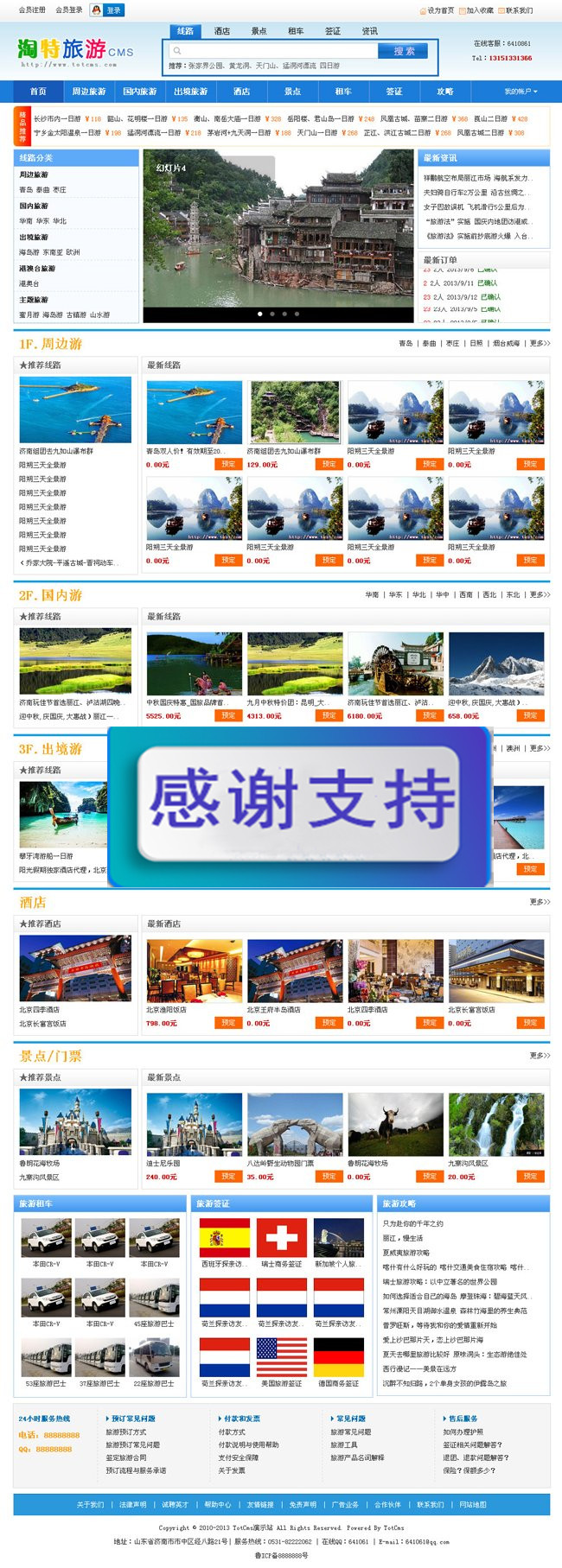View more 周边游 routes via 更多>>
This screenshot has height=1568, width=562.
coord(540,344)
